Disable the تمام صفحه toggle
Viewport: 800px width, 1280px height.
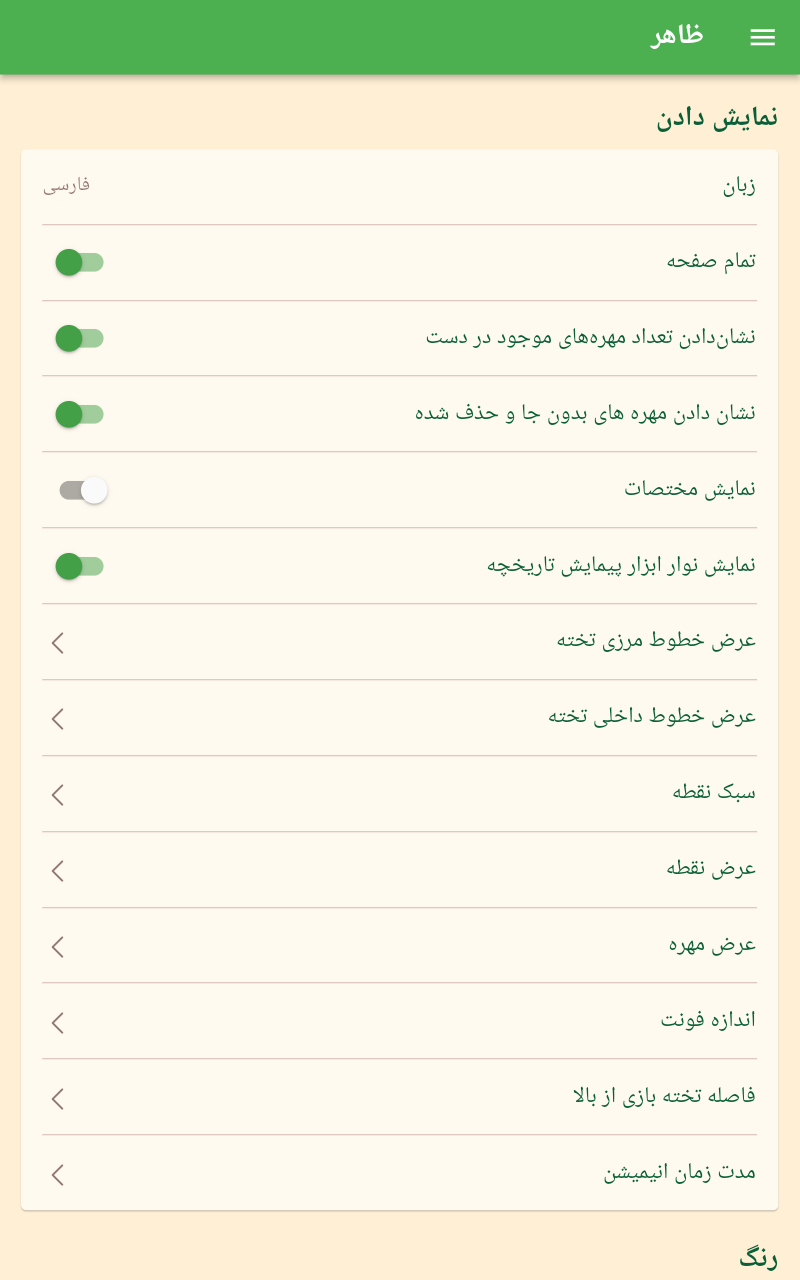80,263
